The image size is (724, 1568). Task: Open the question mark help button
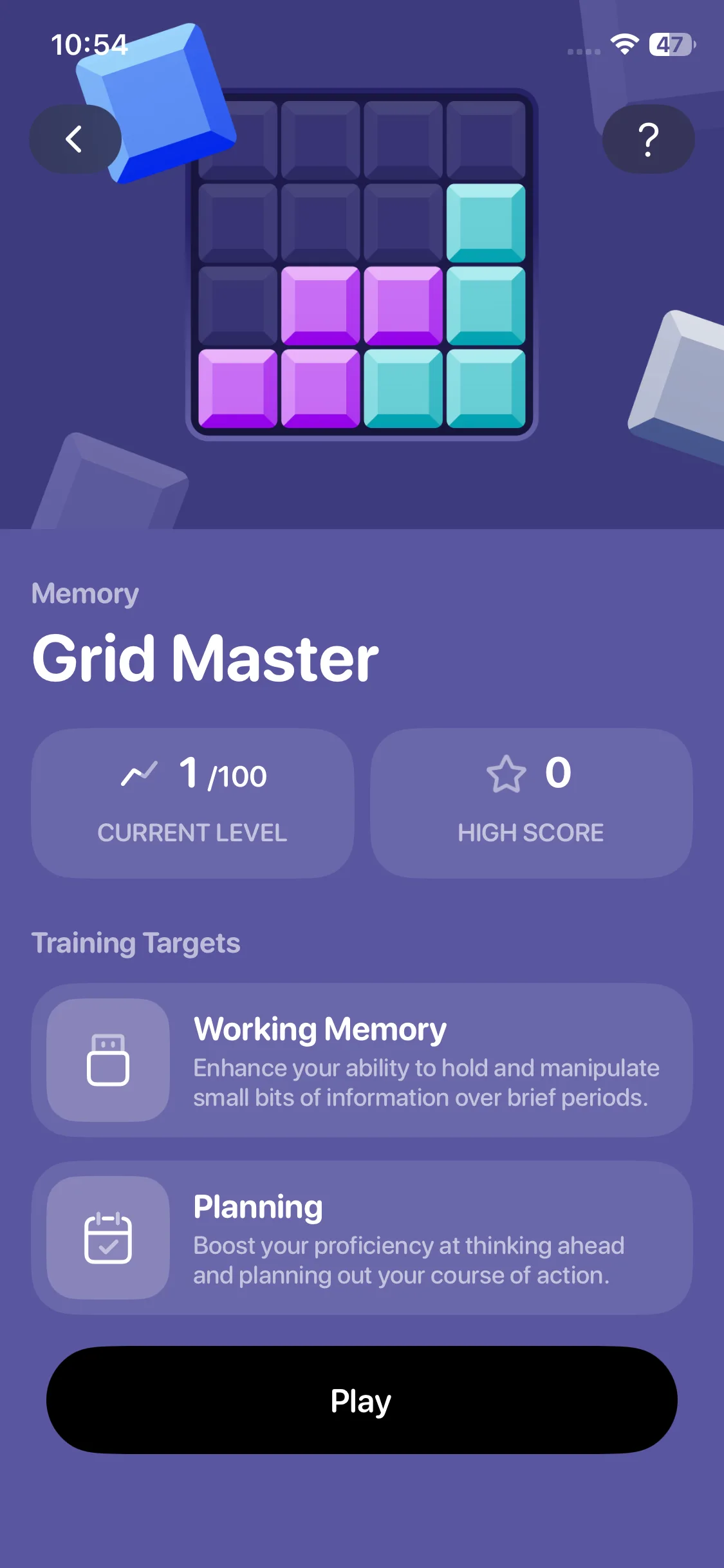648,139
